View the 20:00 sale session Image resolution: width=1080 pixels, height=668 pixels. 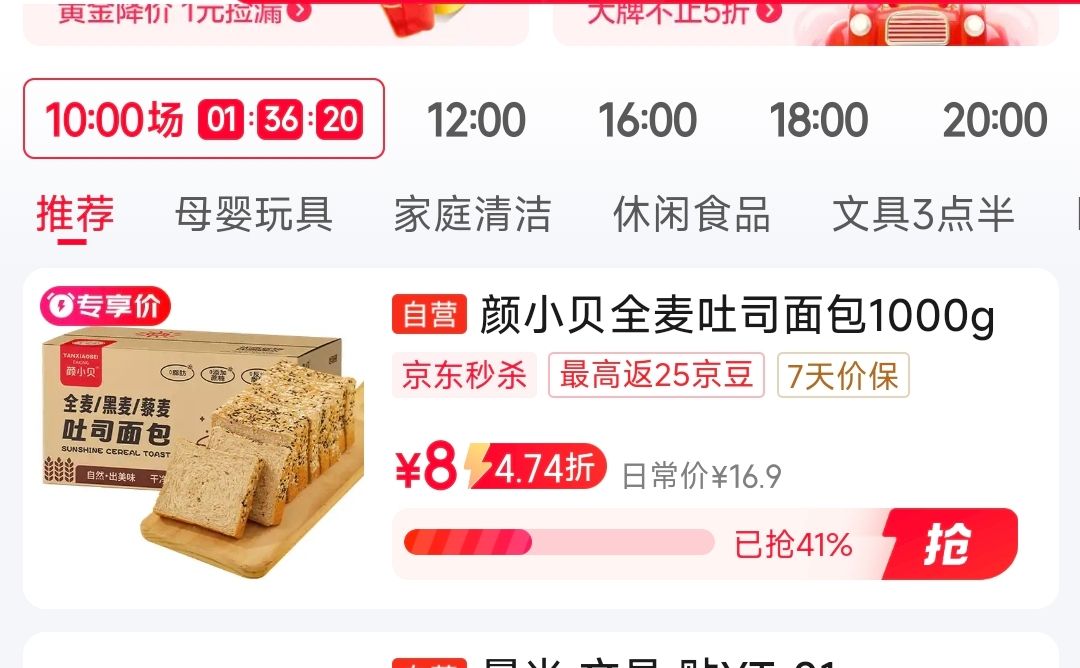pyautogui.click(x=994, y=121)
